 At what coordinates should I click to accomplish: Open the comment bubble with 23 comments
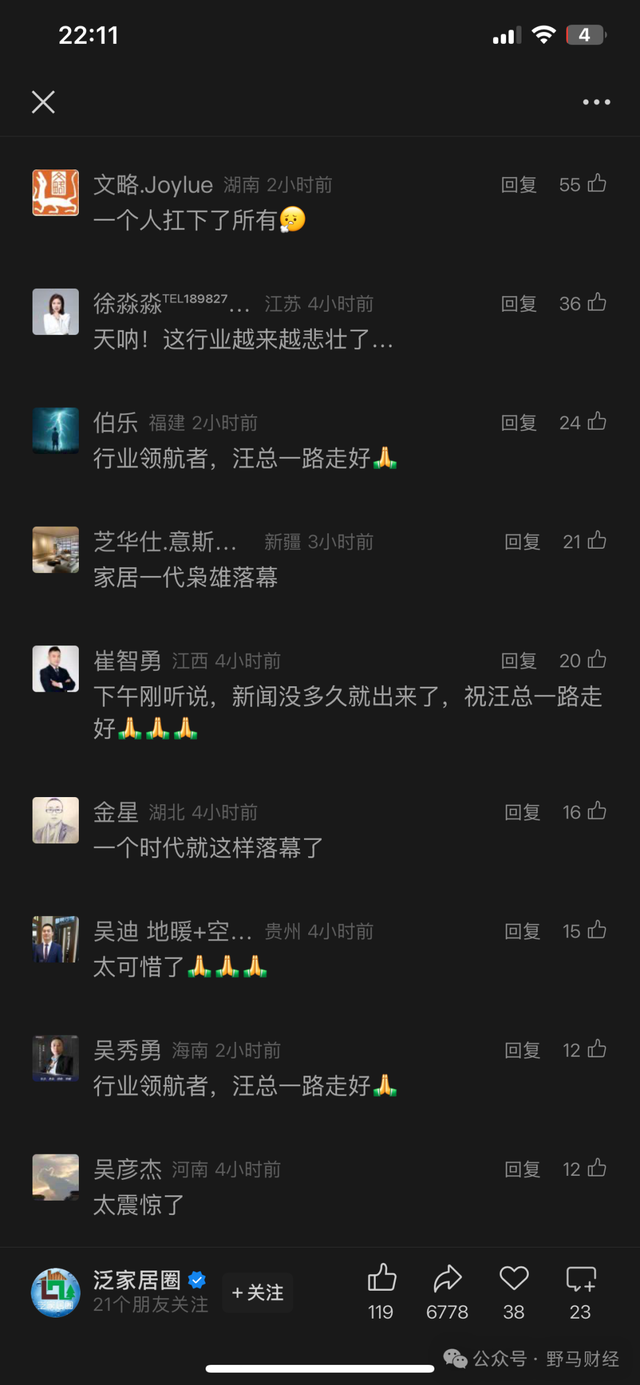click(580, 1279)
